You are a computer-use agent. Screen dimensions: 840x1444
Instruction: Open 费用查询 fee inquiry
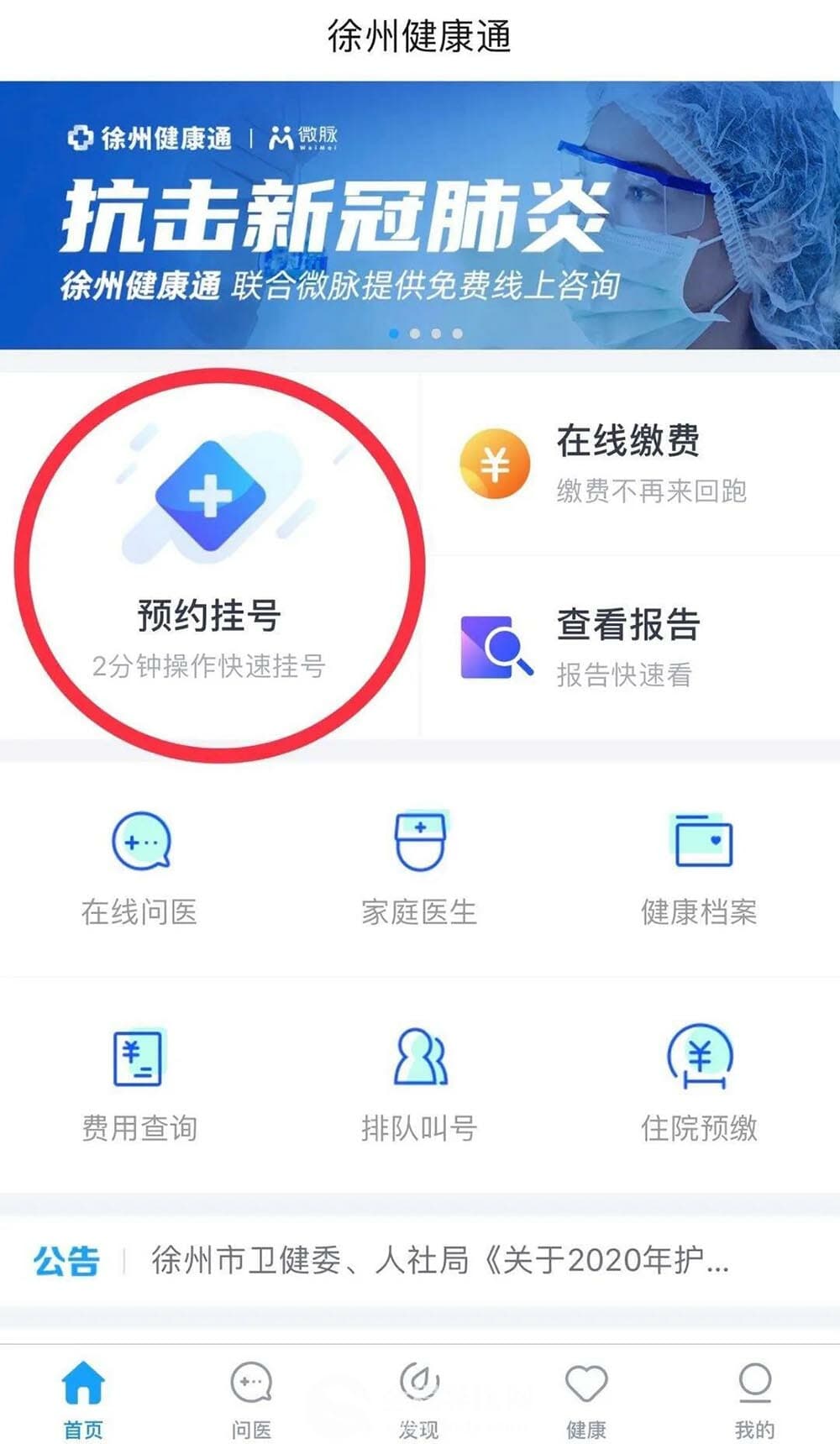click(139, 1085)
